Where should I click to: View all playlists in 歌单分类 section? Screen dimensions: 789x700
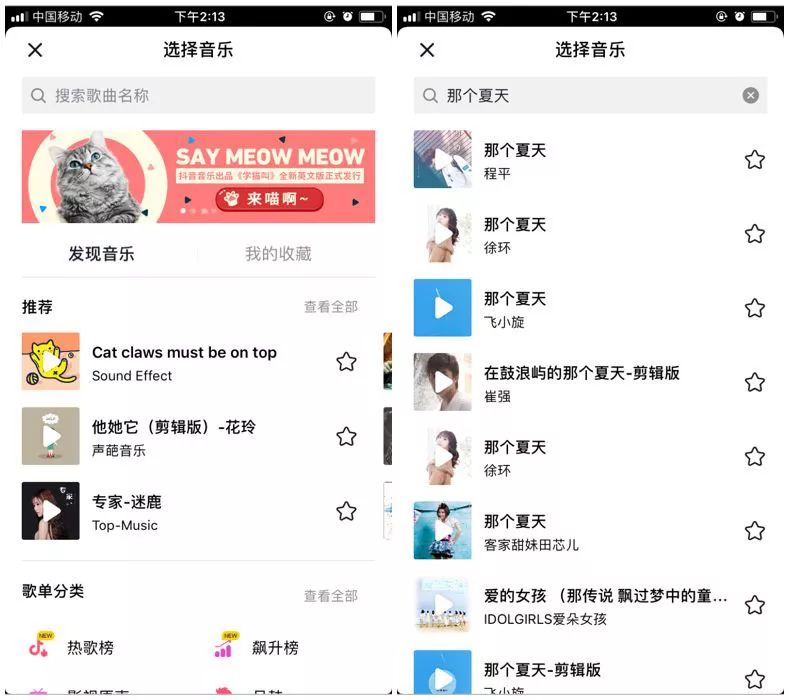coord(330,596)
